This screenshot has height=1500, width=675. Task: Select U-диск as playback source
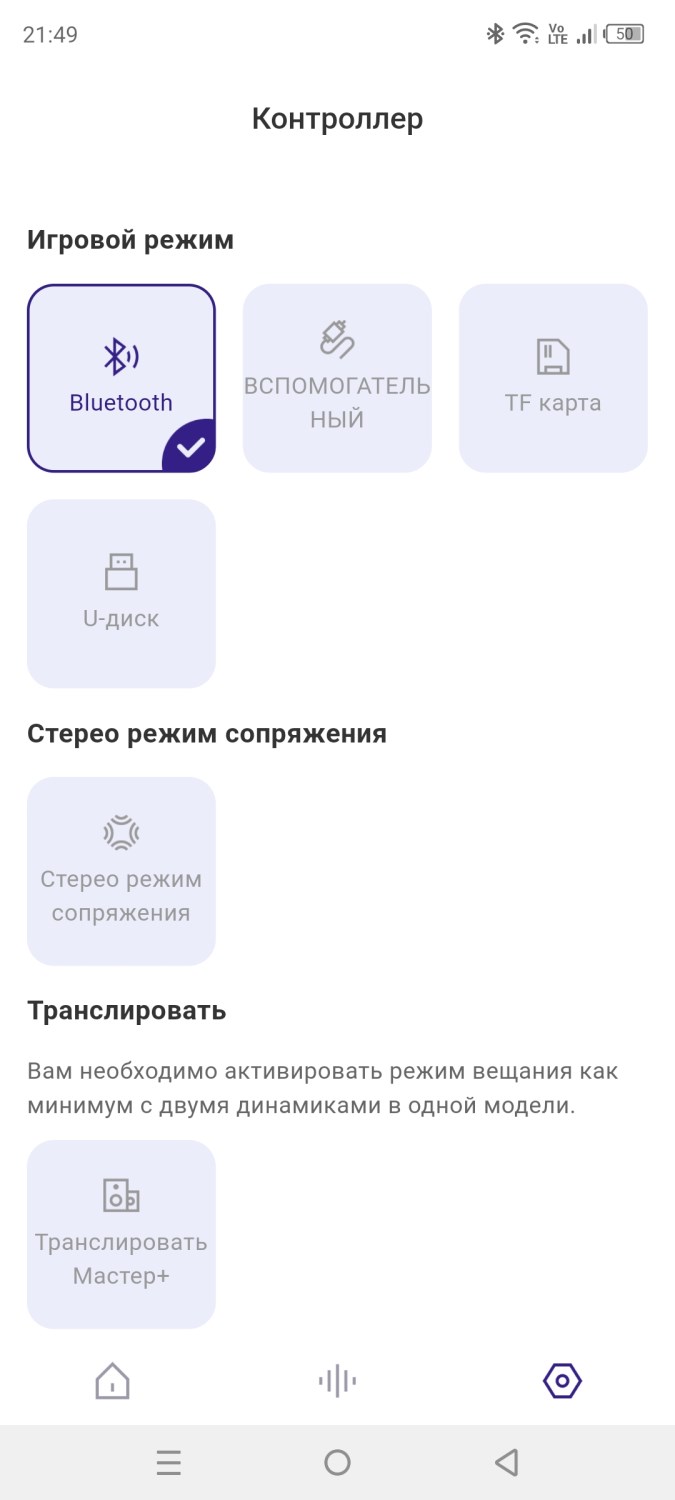point(121,594)
